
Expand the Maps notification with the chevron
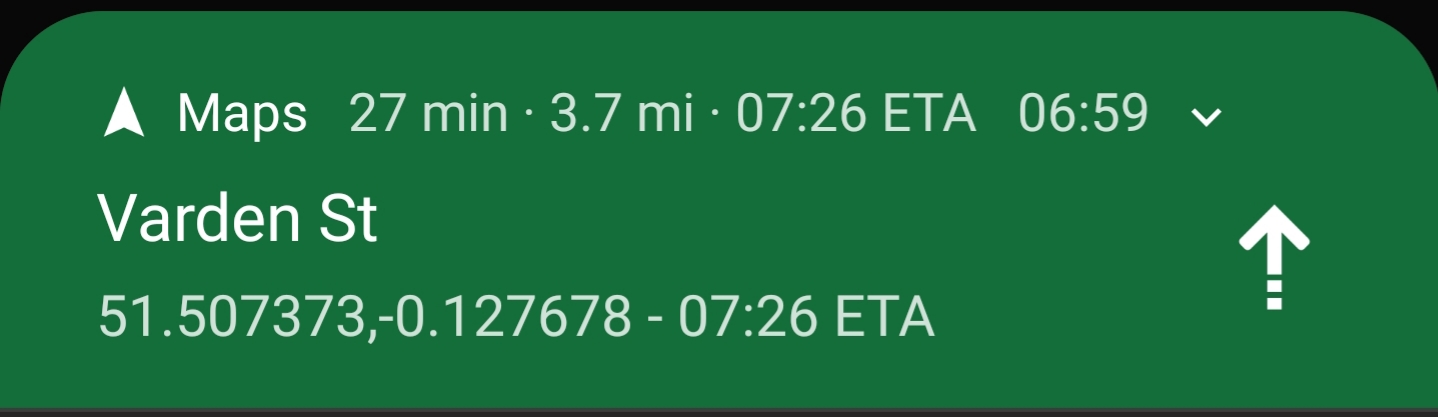click(x=1207, y=117)
